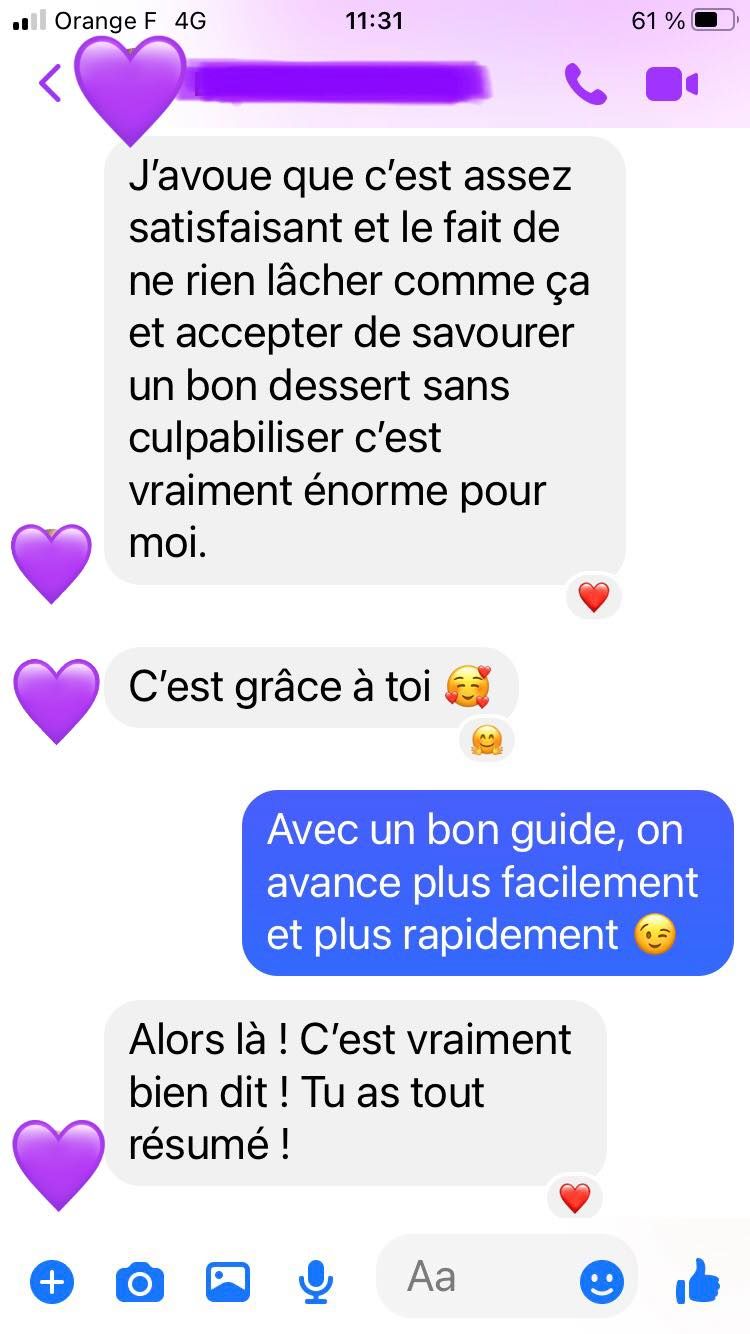
Task: Start a video call
Action: [672, 84]
